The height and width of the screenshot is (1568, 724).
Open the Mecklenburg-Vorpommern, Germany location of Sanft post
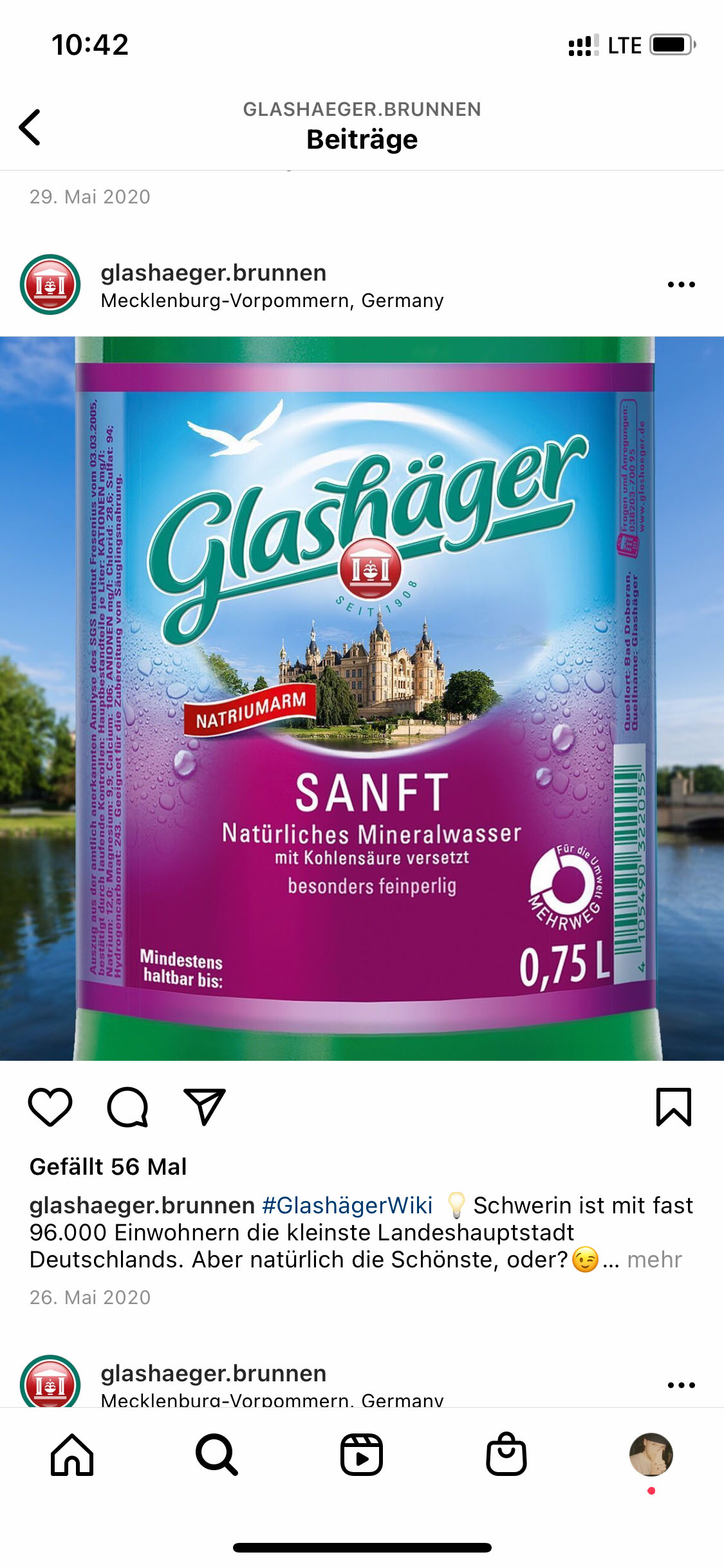point(272,301)
